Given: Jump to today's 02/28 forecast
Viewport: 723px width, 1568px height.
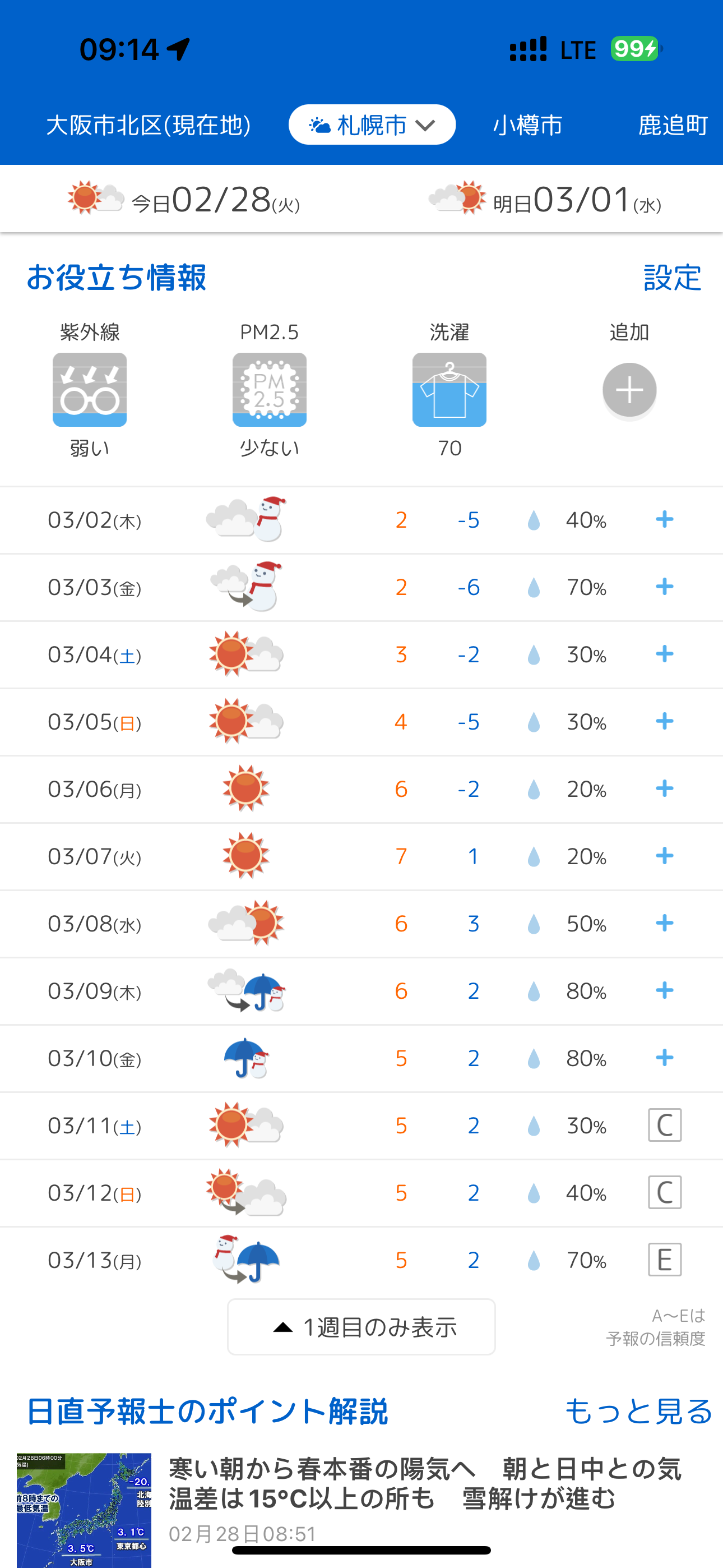Looking at the screenshot, I should point(184,199).
